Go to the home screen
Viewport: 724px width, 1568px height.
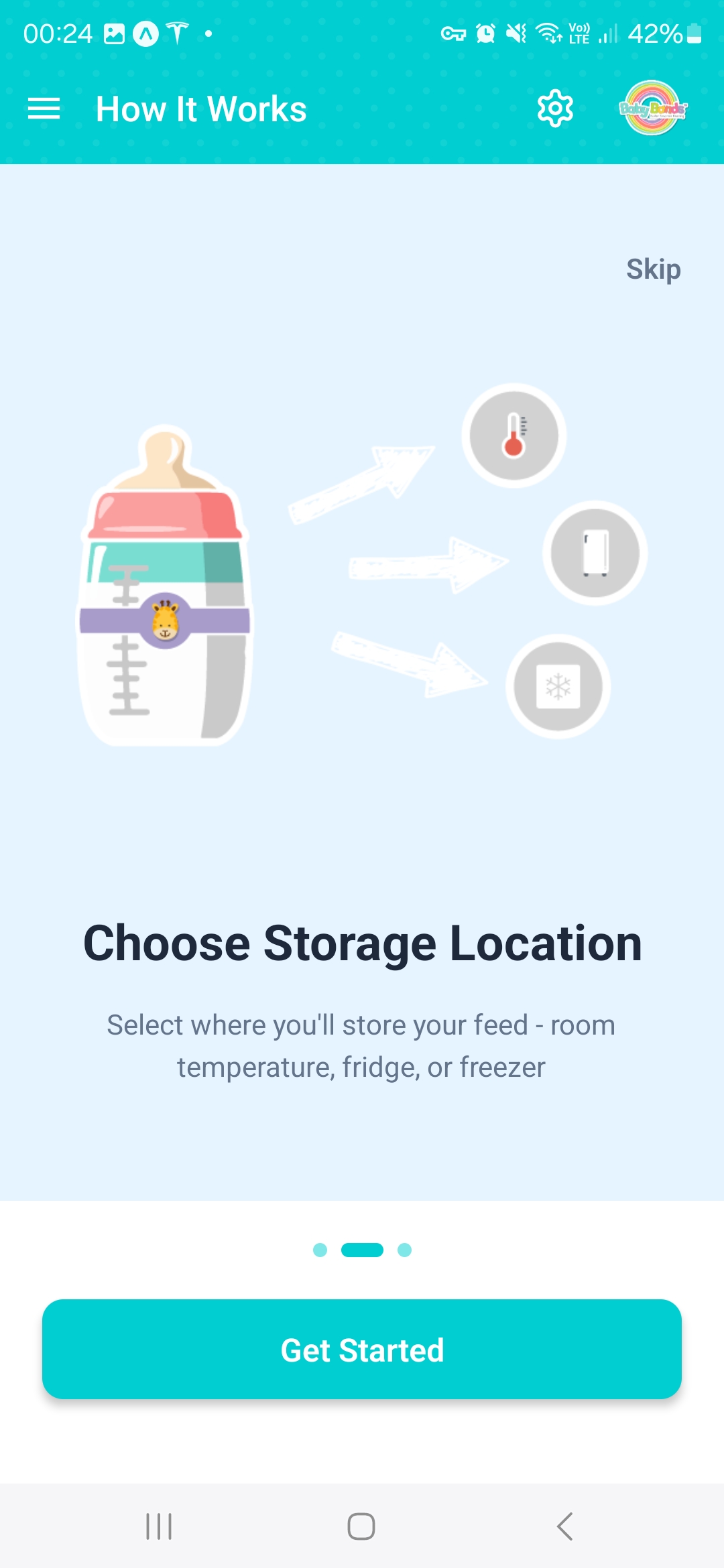click(361, 1526)
